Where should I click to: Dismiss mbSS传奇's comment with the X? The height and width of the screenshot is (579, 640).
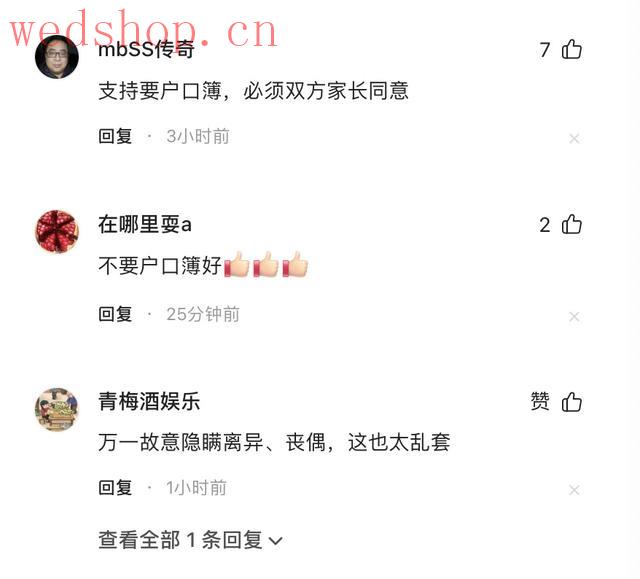pyautogui.click(x=574, y=139)
